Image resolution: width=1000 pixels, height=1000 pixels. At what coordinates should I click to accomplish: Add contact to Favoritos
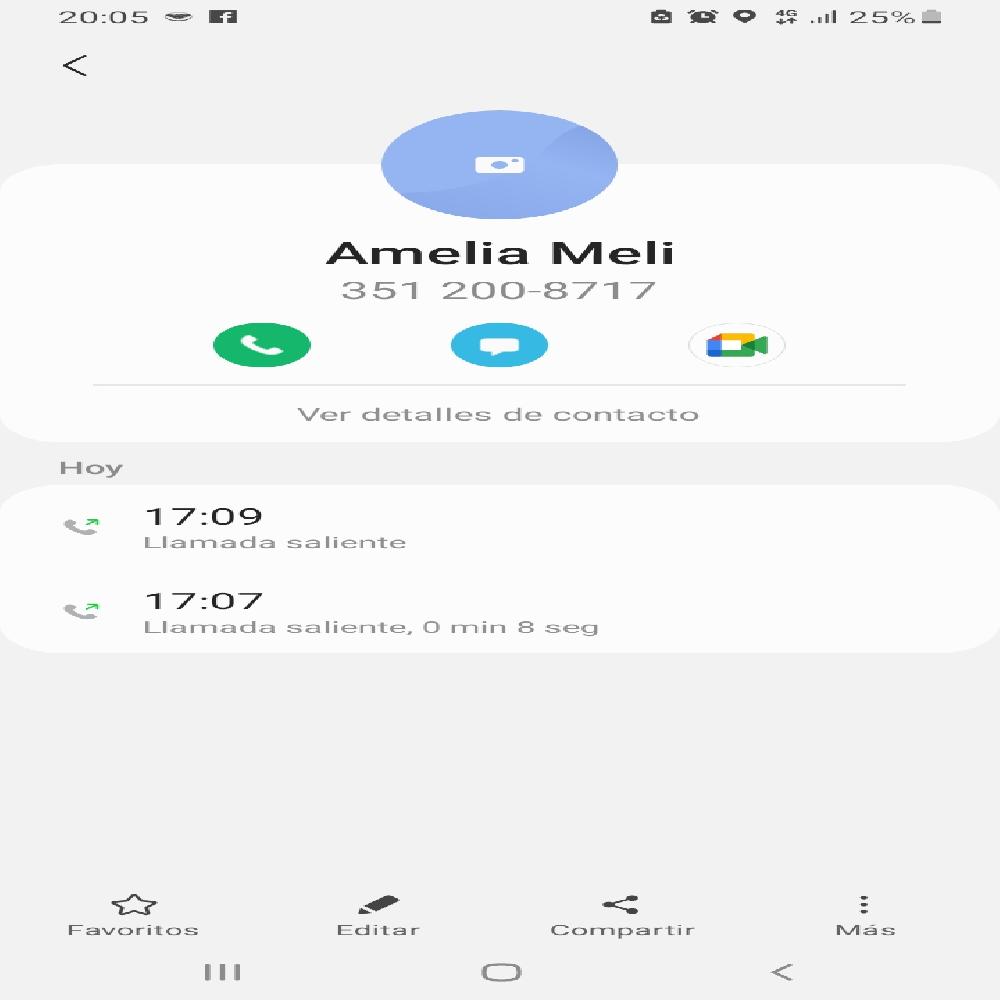coord(133,915)
